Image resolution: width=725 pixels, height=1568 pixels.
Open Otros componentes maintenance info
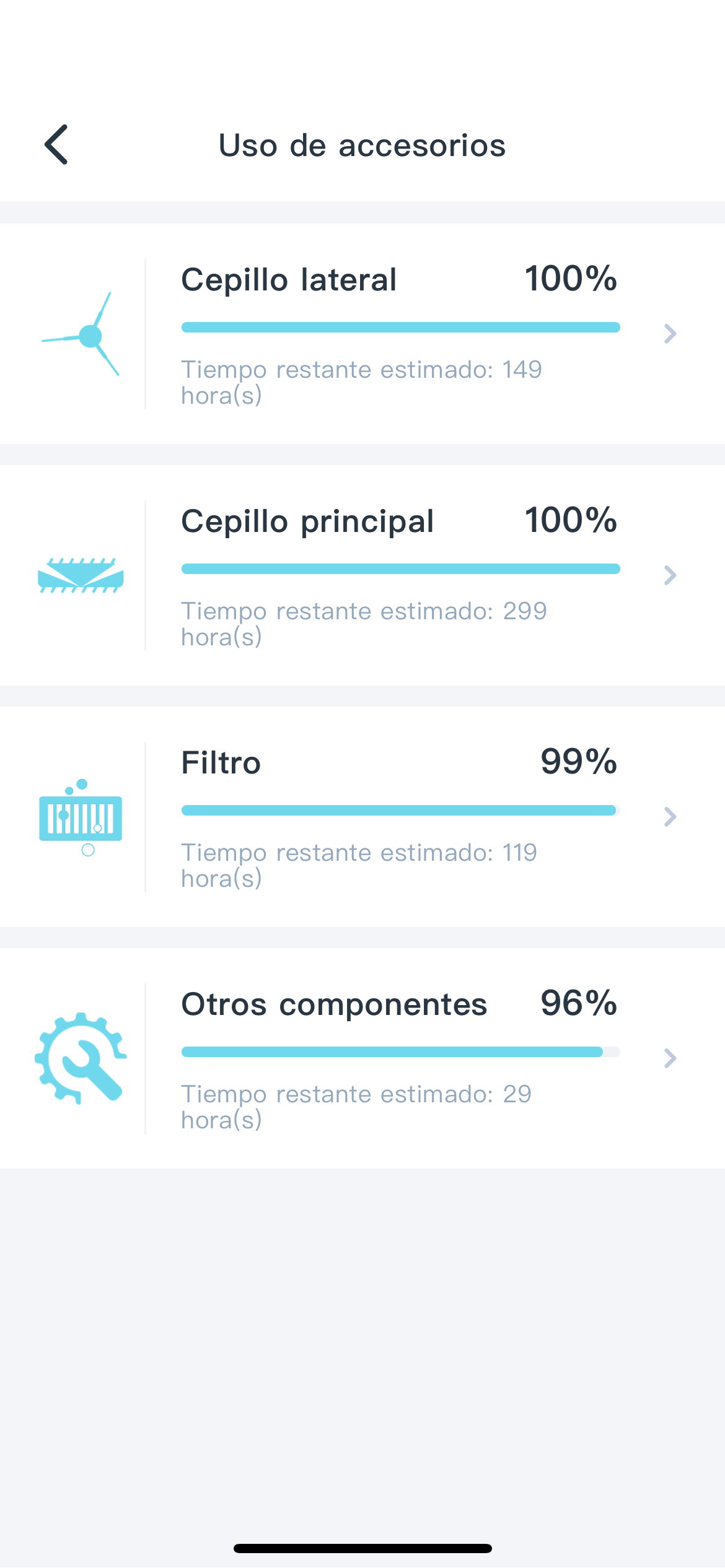pyautogui.click(x=362, y=1058)
